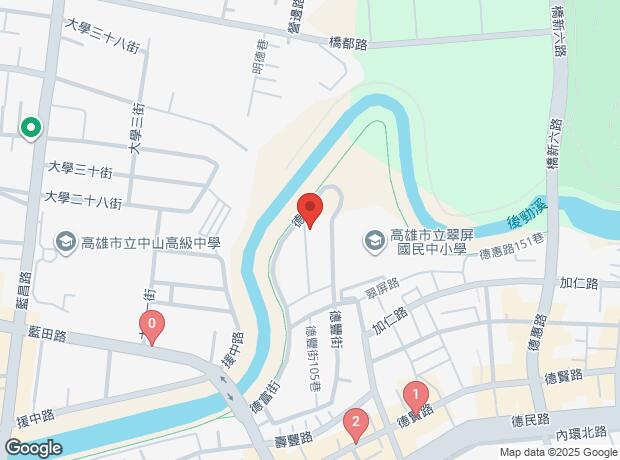Image resolution: width=620 pixels, height=460 pixels.
Task: Tap the unnumbered red location pin
Action: click(310, 209)
